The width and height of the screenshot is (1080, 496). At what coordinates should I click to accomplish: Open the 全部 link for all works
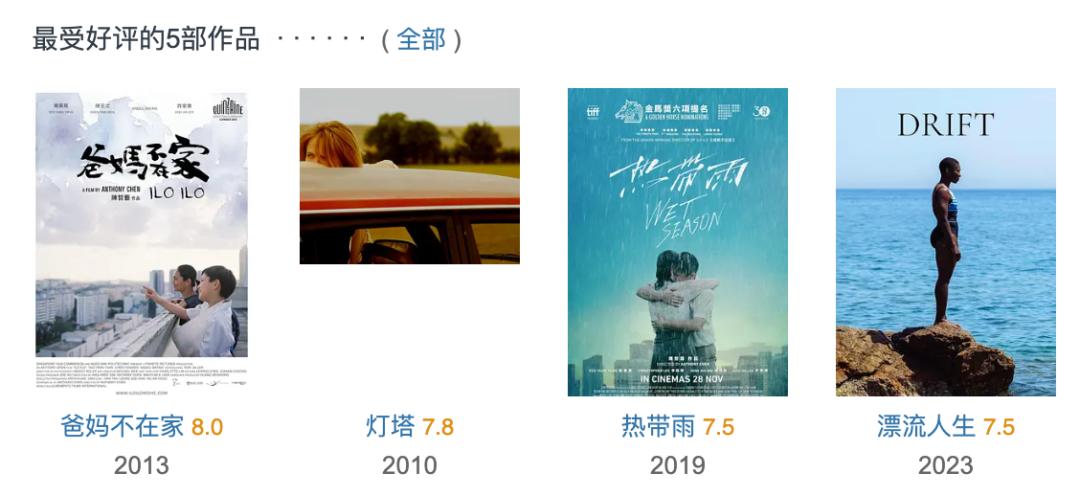pyautogui.click(x=421, y=39)
